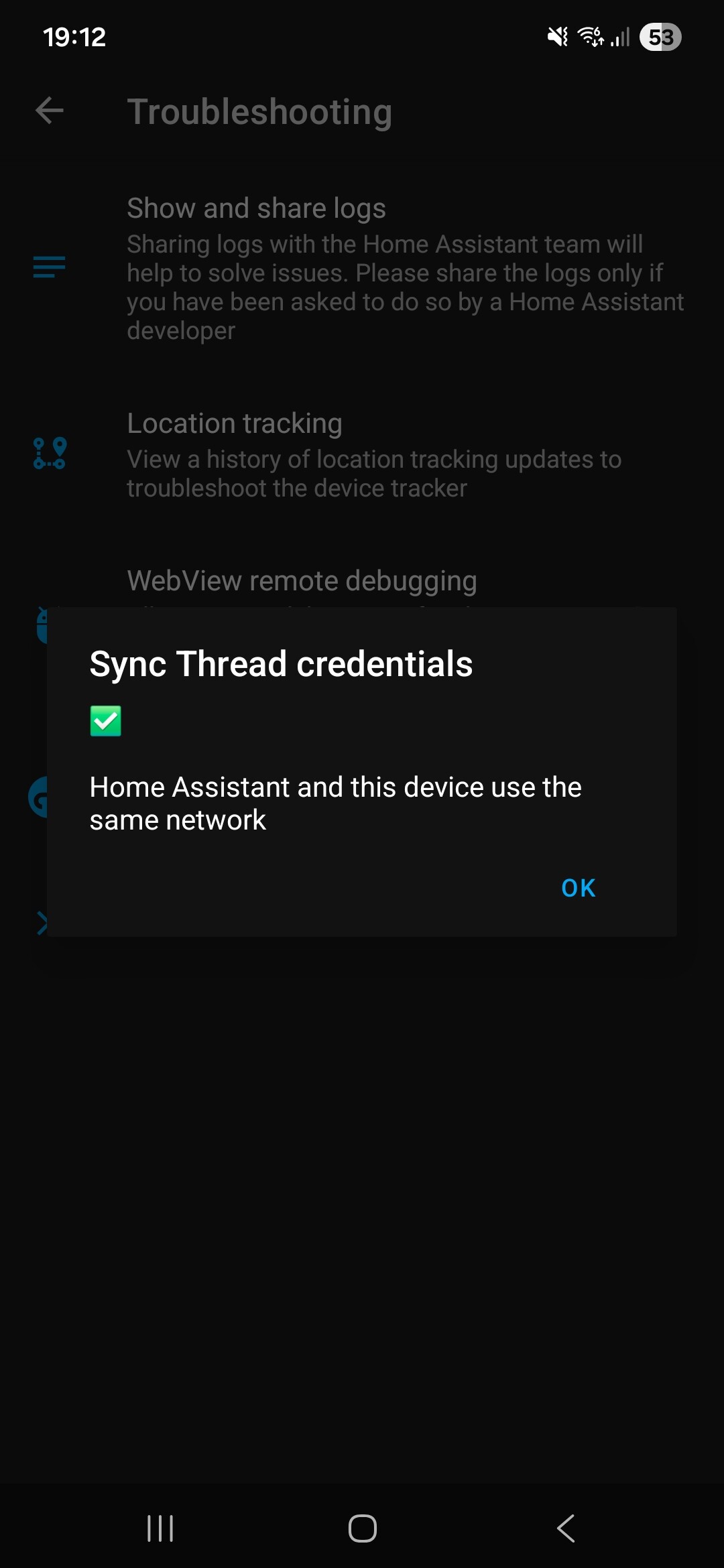Open recent apps
Screen dimensions: 724x1568
[x=160, y=1528]
